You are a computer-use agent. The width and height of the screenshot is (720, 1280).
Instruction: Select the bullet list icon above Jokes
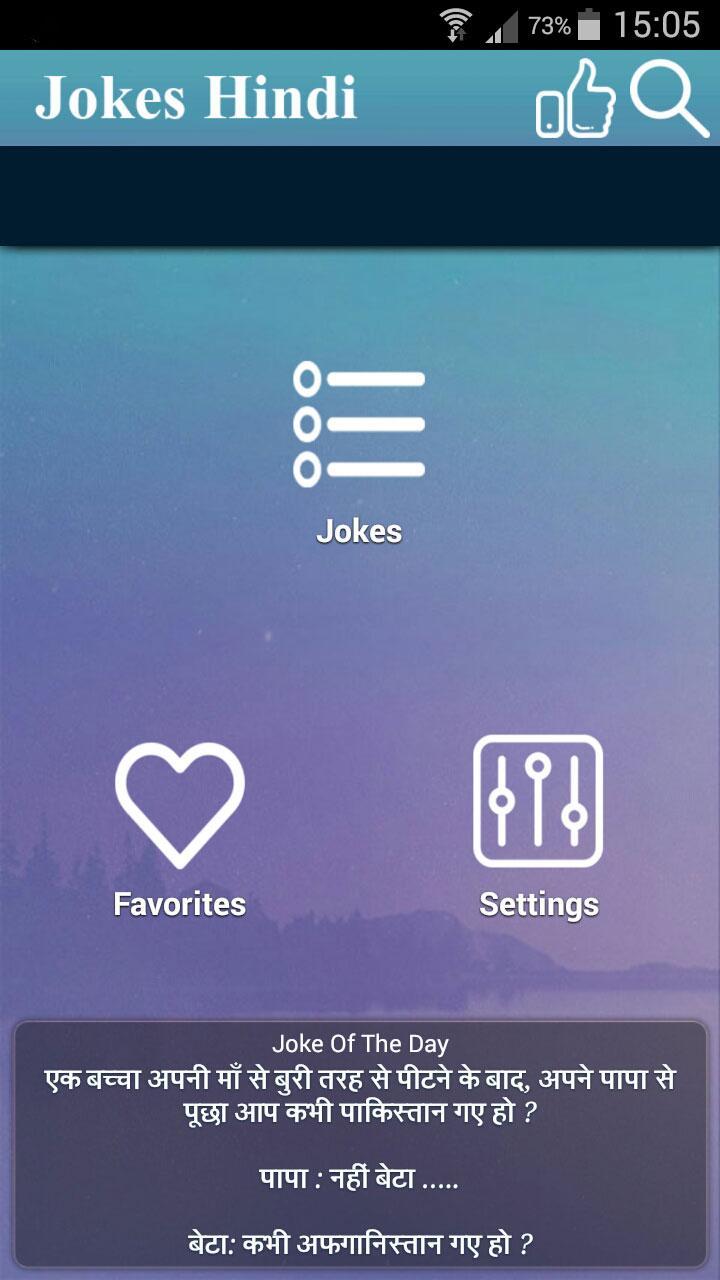click(360, 425)
